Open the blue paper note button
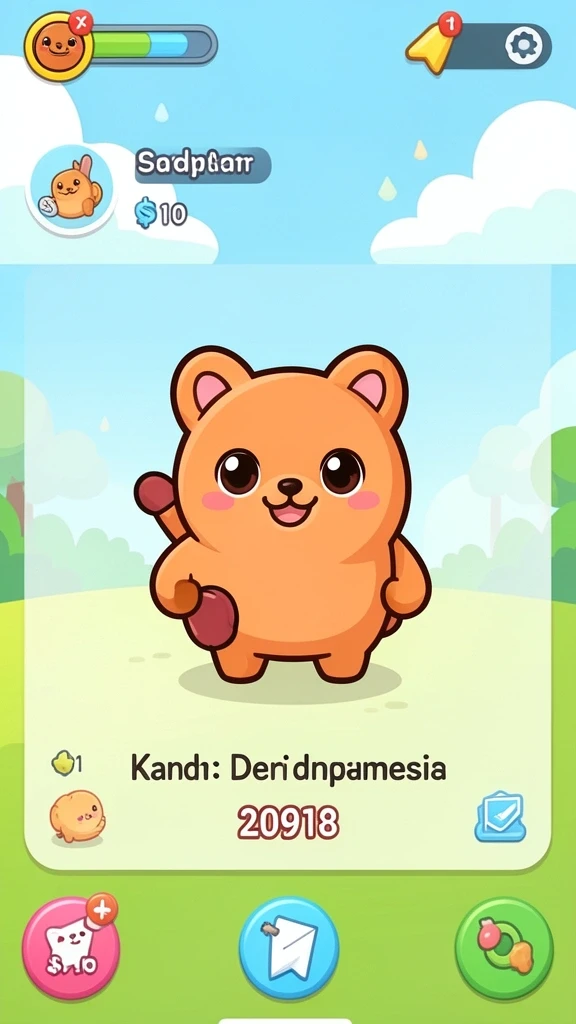This screenshot has height=1024, width=576. pos(289,948)
